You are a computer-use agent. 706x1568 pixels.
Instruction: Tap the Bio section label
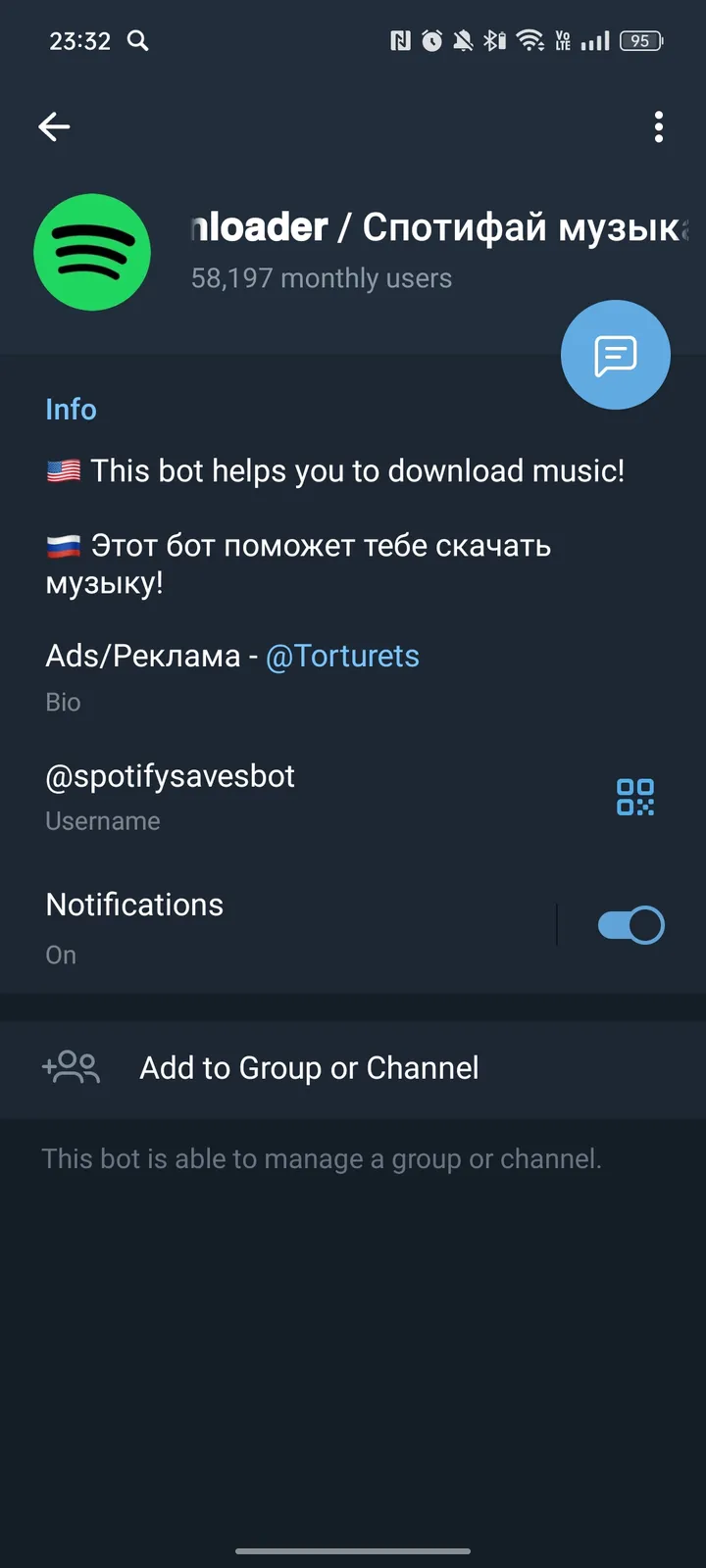pos(63,702)
